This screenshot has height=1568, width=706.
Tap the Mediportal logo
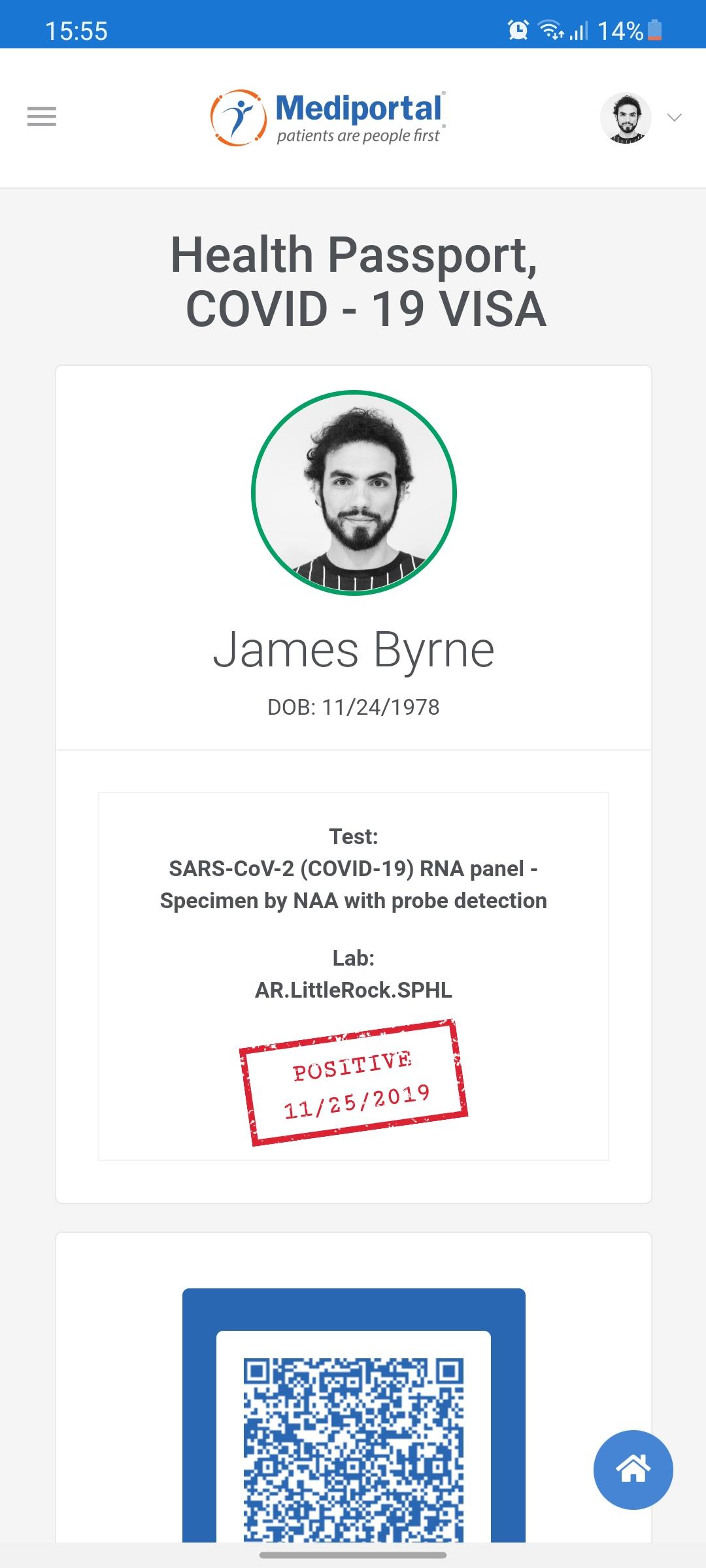pos(328,118)
